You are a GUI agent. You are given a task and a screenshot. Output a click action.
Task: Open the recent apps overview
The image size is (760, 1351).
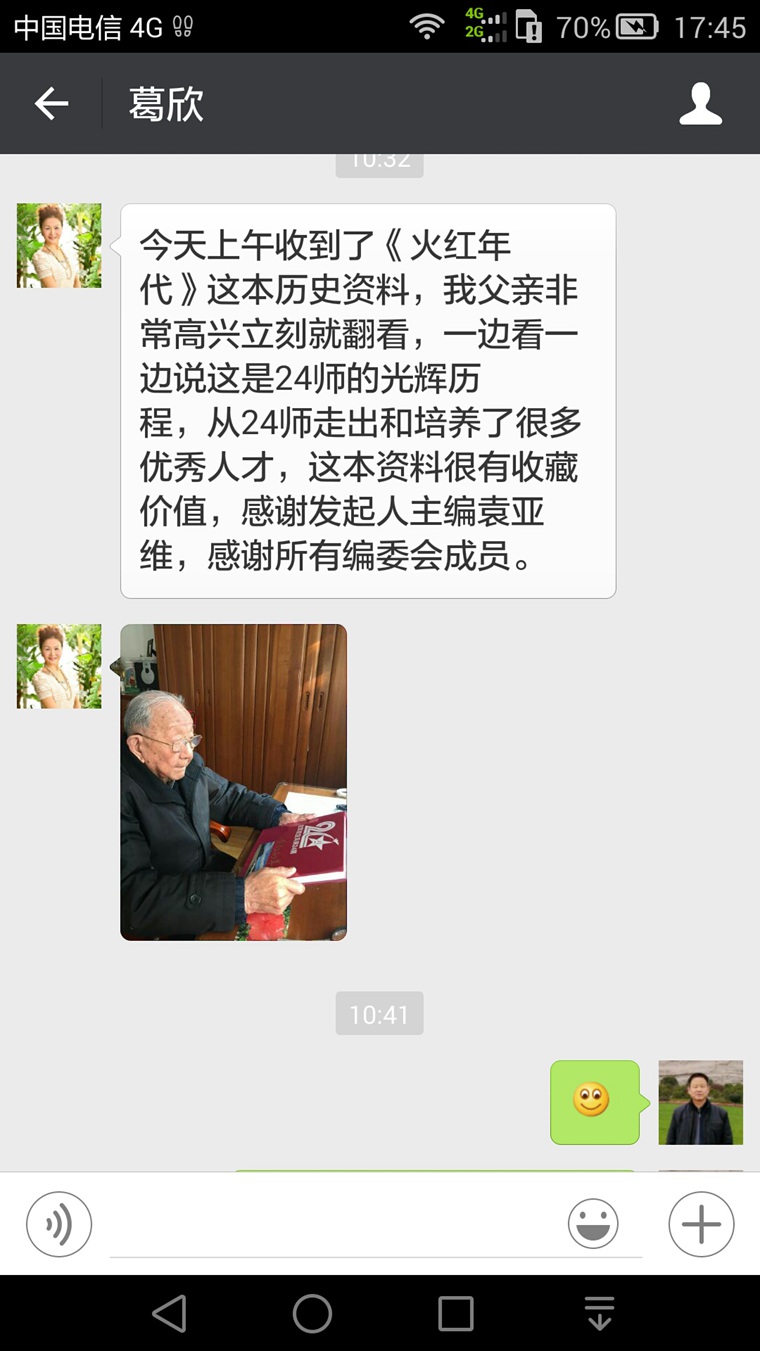pos(456,1313)
